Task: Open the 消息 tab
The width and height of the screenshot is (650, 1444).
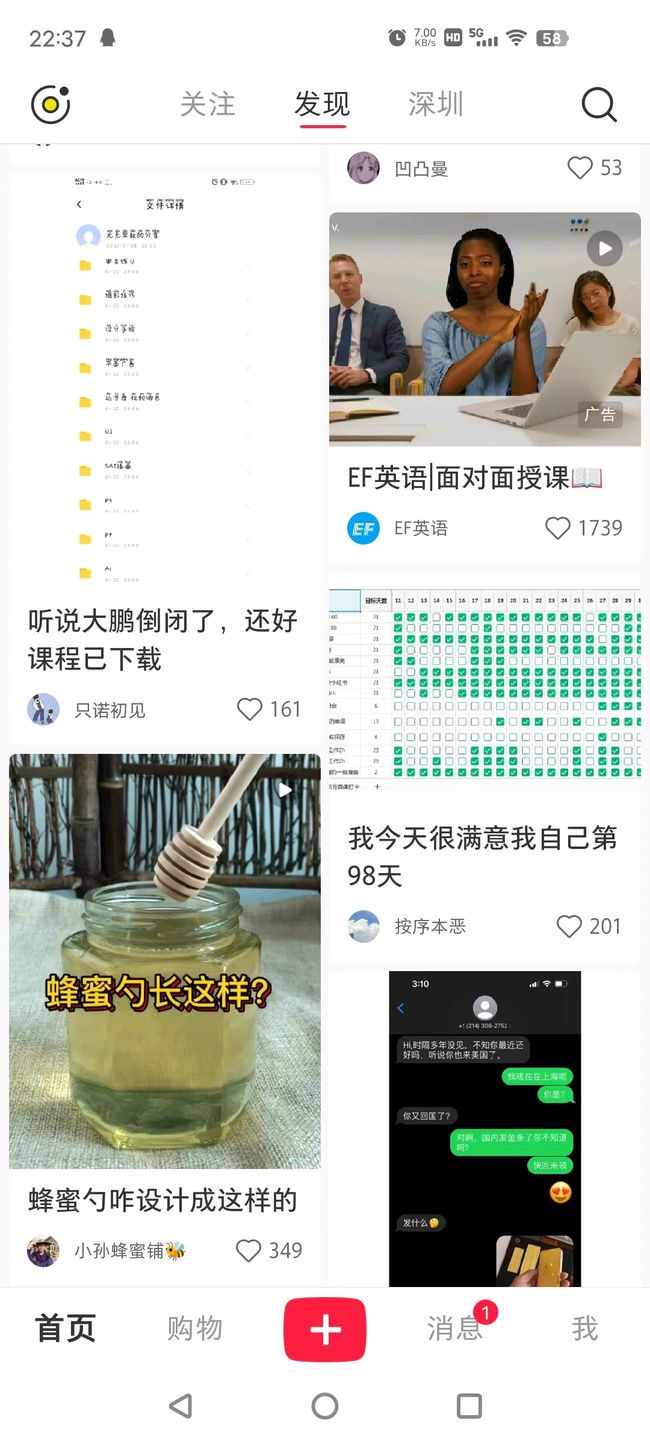Action: [x=455, y=1328]
